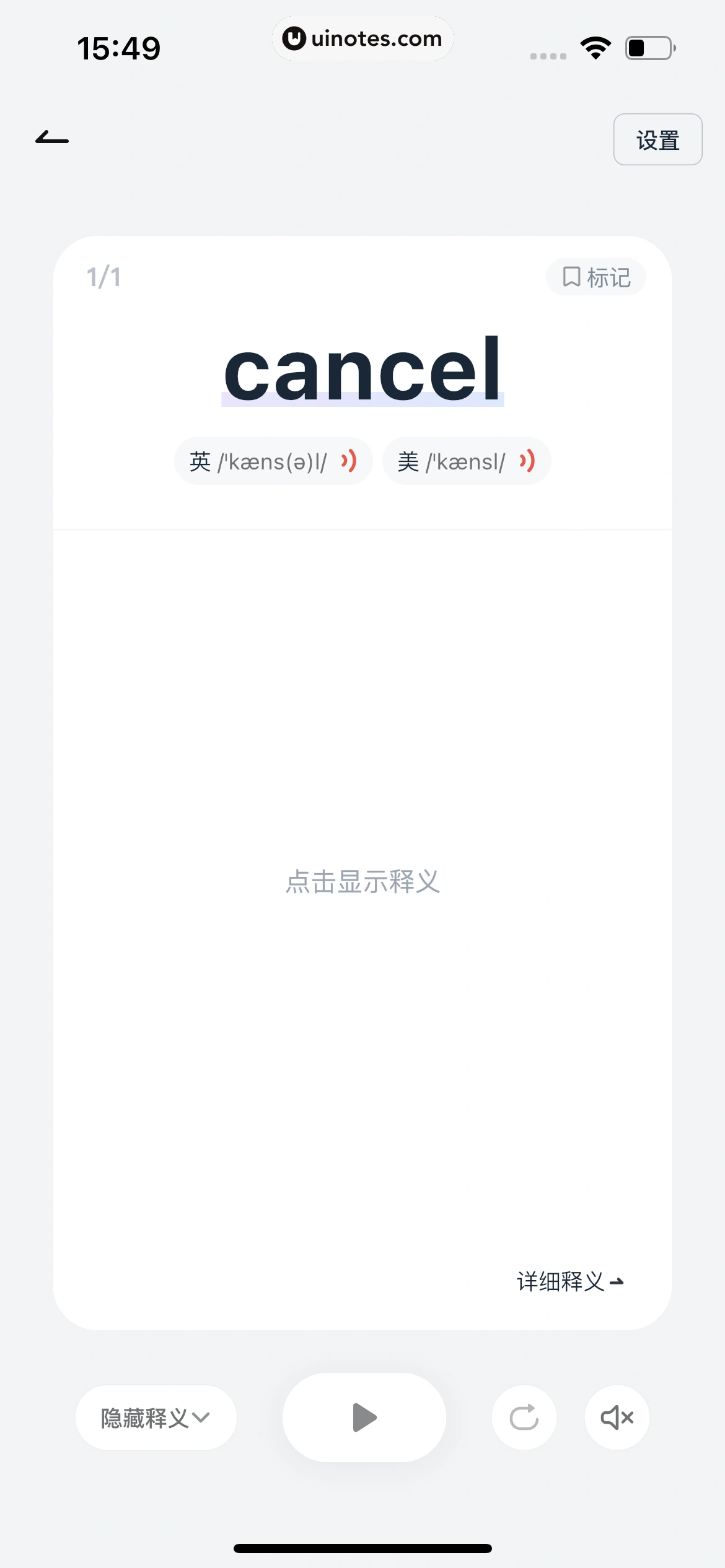Tap the replay icon to repeat audio

coord(524,1418)
